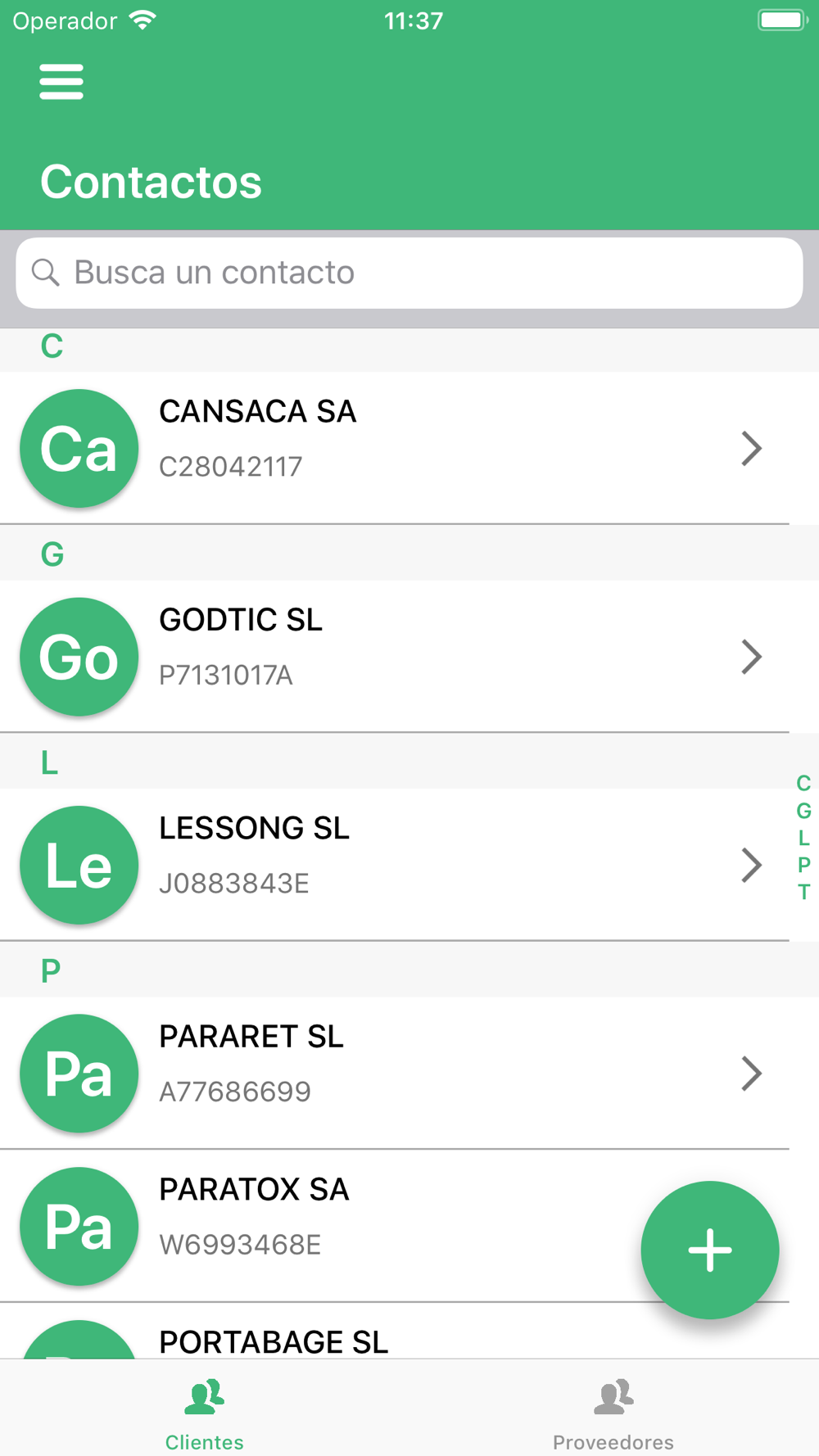Jump to letter G in the index
Image resolution: width=819 pixels, height=1456 pixels.
point(804,811)
